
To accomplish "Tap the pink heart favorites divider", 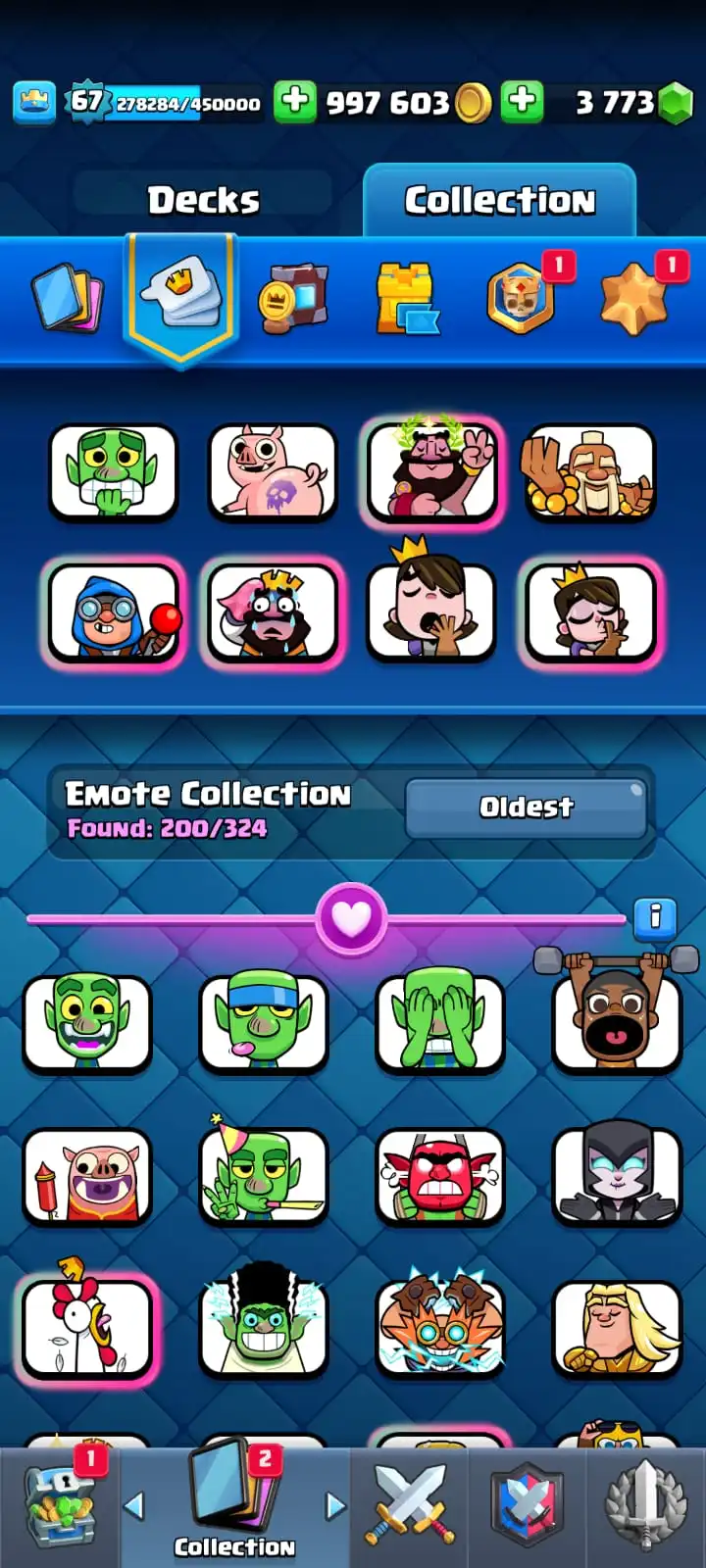I will pyautogui.click(x=351, y=919).
